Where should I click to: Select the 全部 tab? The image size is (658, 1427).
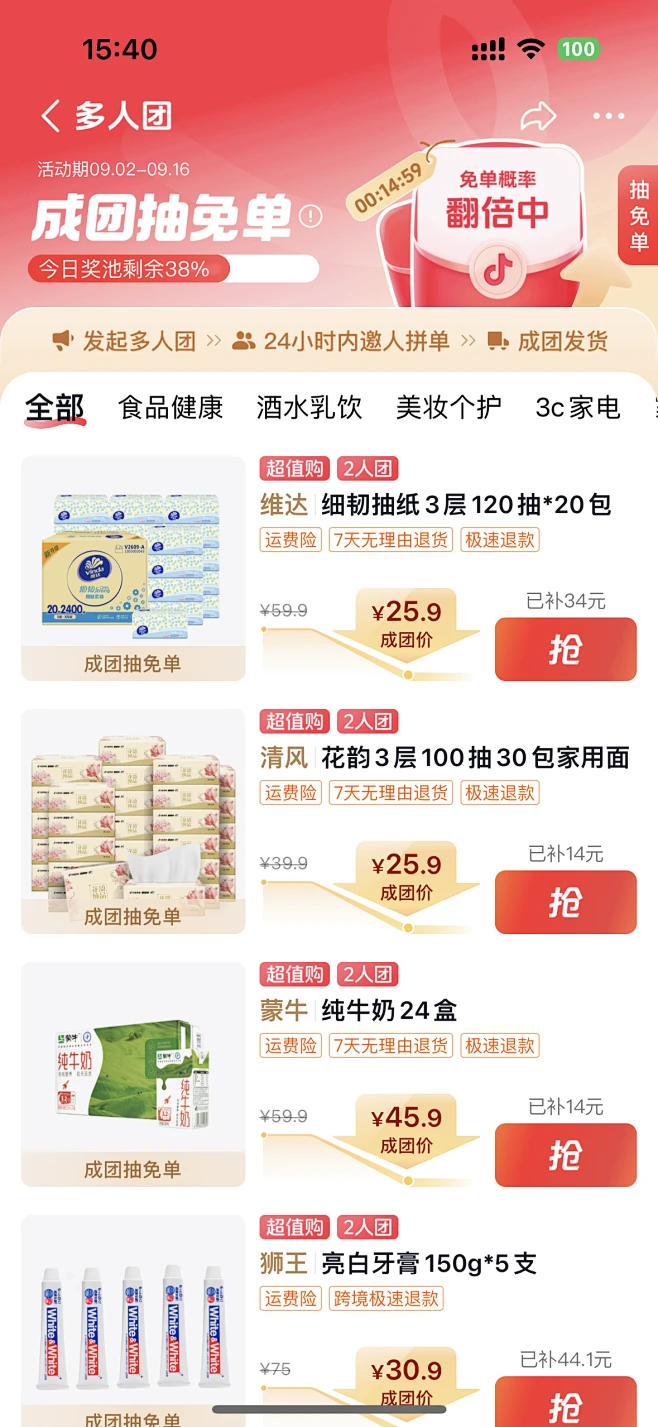[x=55, y=407]
